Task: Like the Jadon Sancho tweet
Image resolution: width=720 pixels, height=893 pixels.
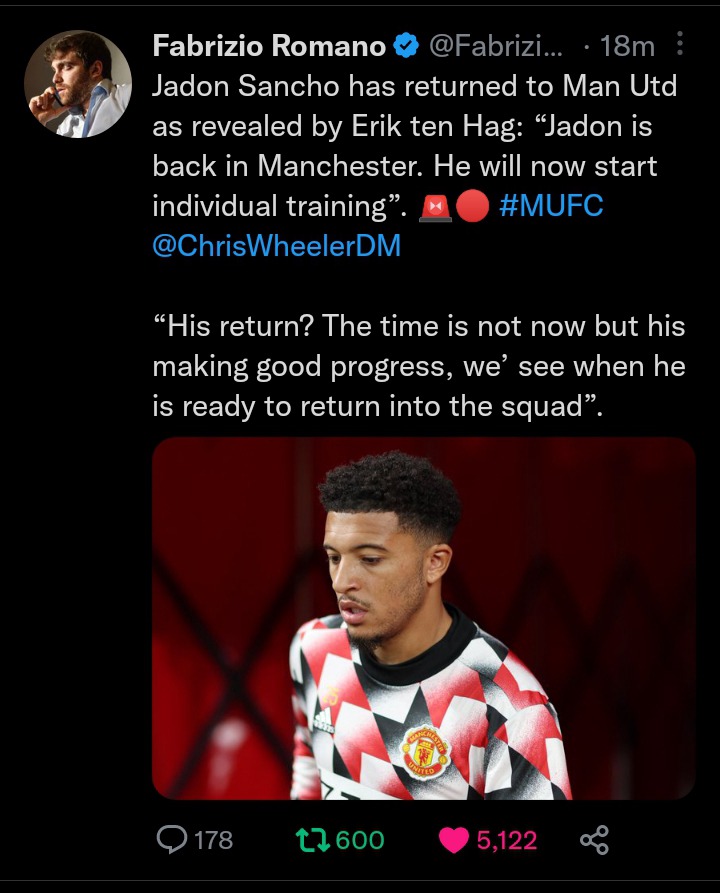Action: click(x=456, y=840)
